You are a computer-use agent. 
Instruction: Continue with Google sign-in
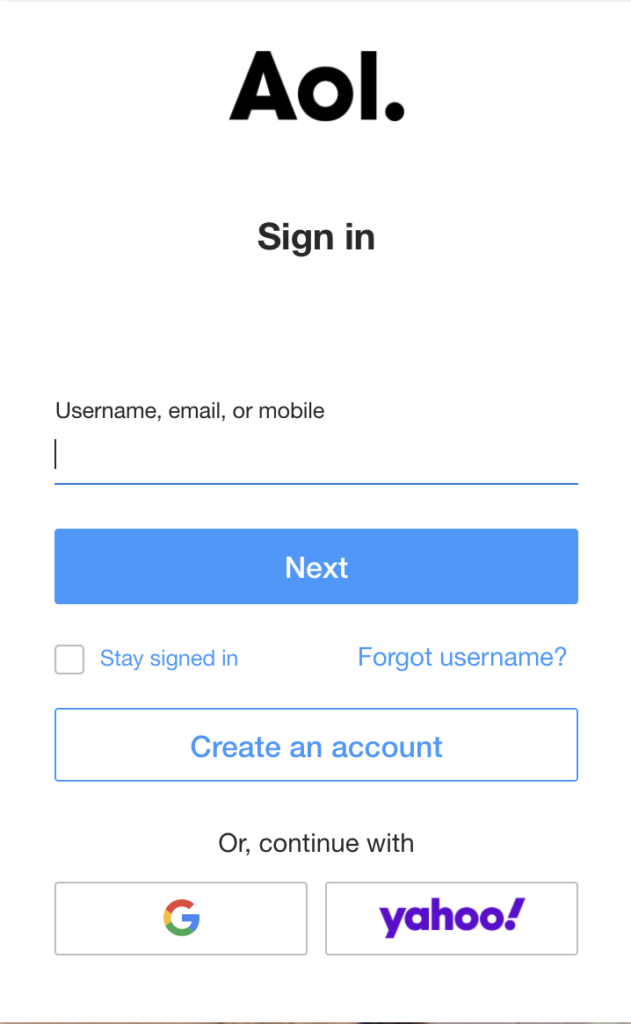tap(181, 918)
